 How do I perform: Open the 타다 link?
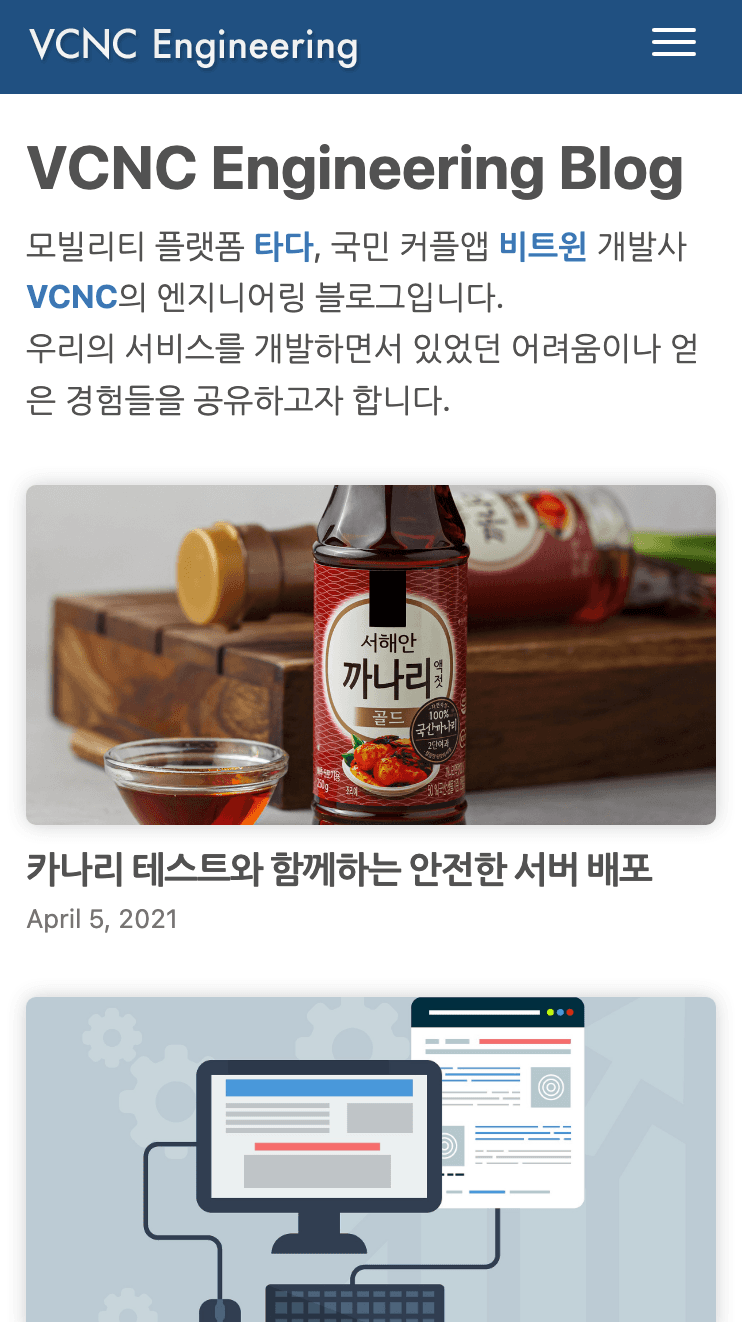coord(284,246)
